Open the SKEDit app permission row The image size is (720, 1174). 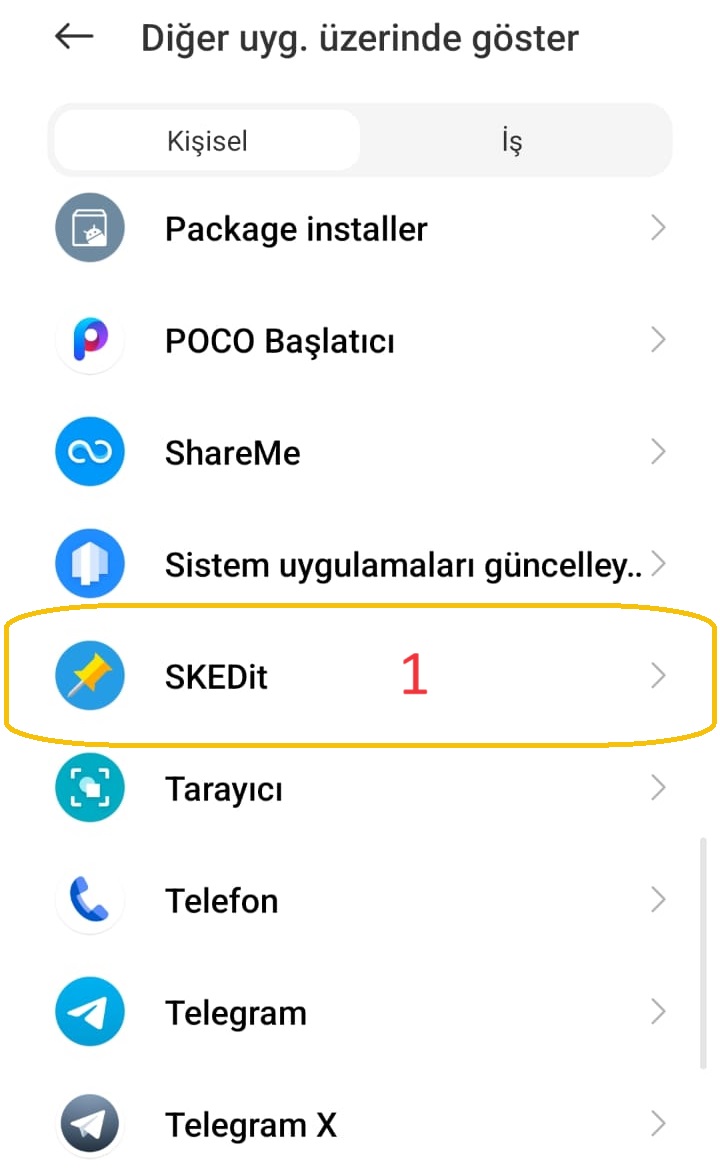coord(360,677)
